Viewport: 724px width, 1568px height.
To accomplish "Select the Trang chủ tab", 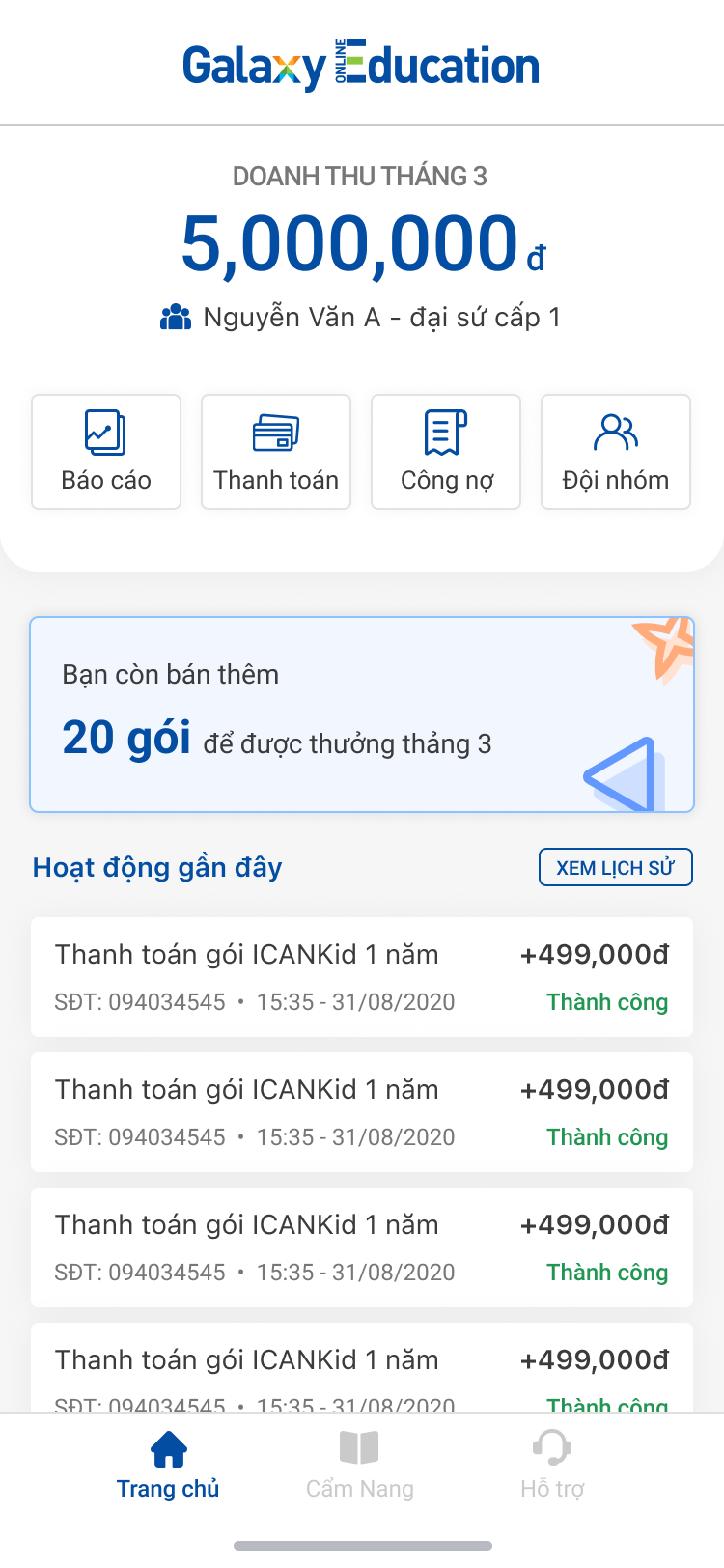I will 168,1466.
